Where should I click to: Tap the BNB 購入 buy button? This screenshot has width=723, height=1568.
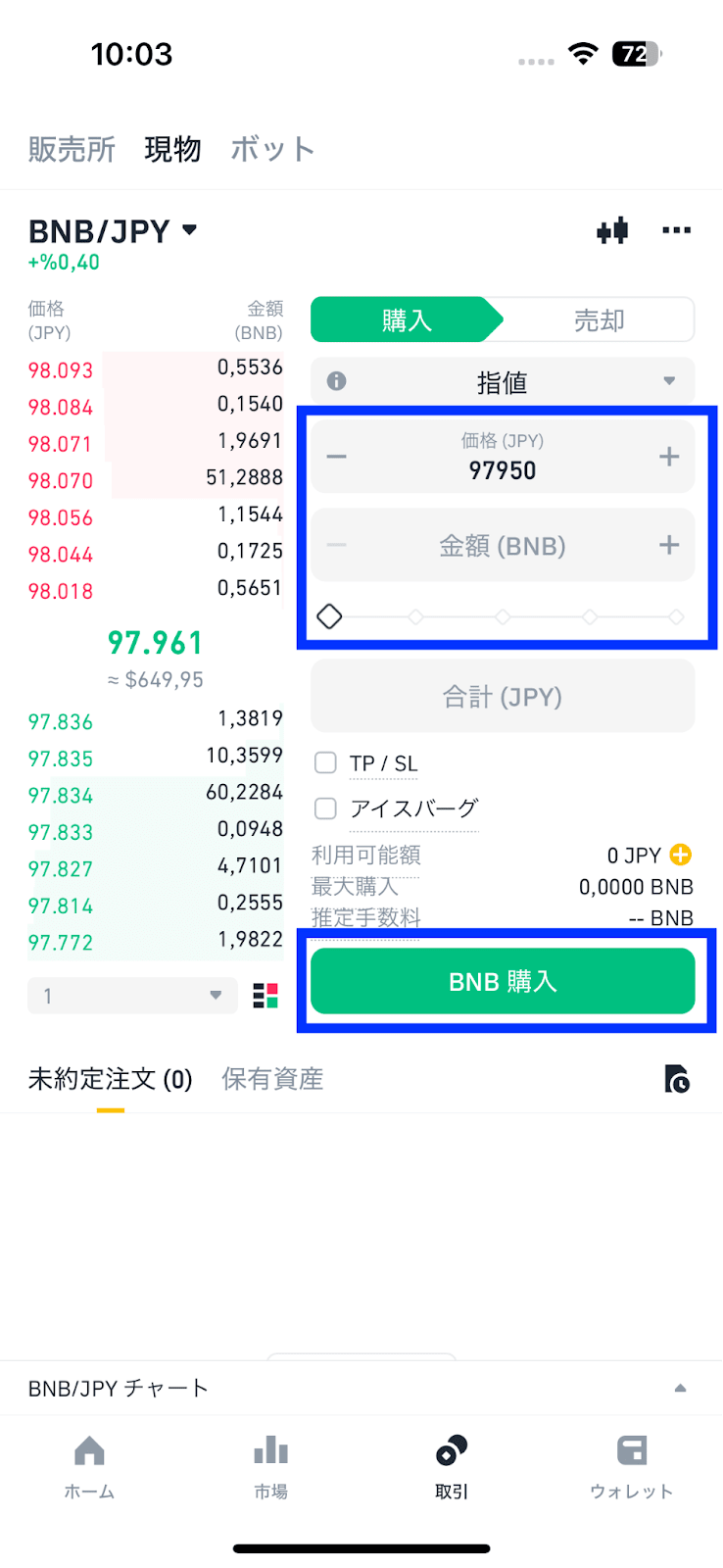click(503, 981)
